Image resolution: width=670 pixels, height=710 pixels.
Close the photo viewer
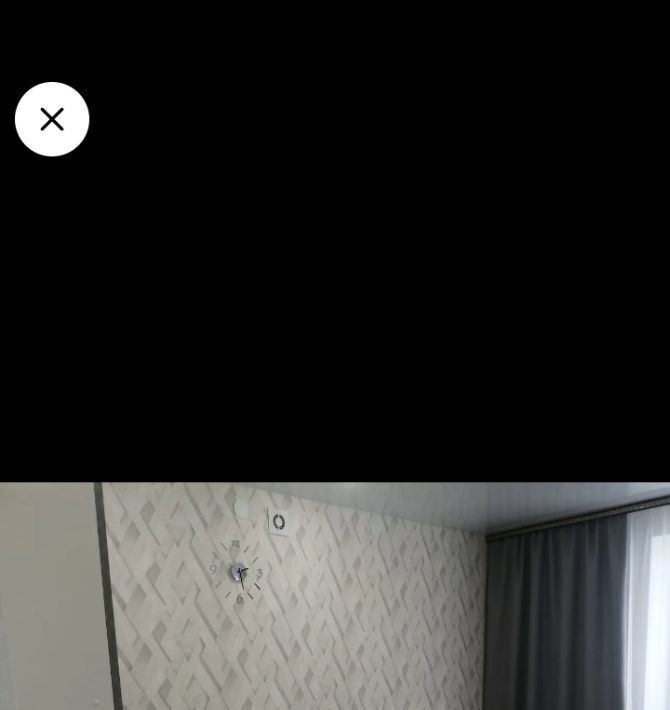point(52,119)
